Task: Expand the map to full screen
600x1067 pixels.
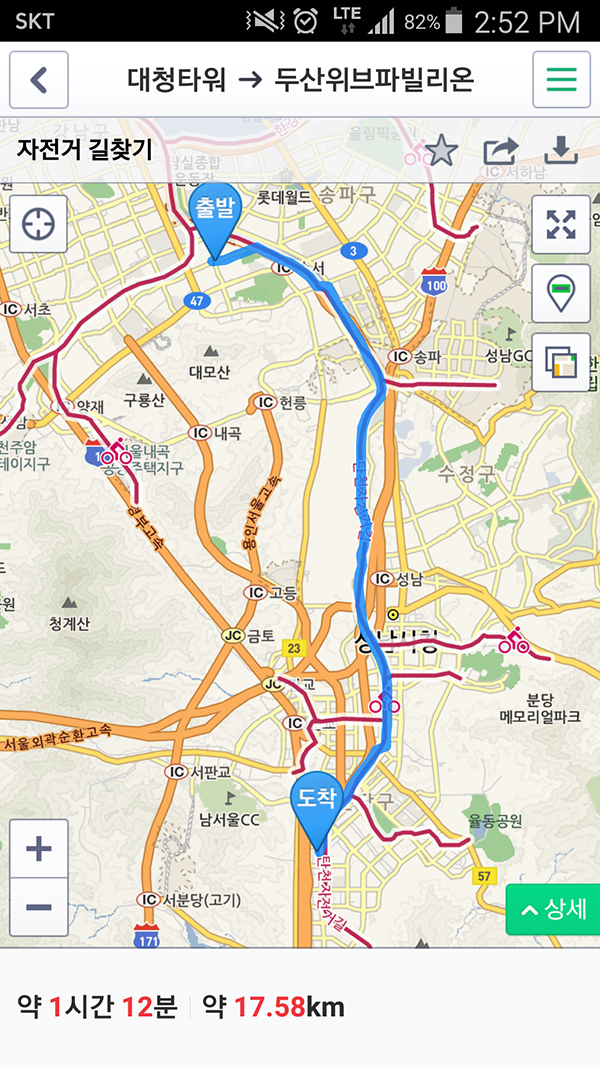Action: pos(561,224)
